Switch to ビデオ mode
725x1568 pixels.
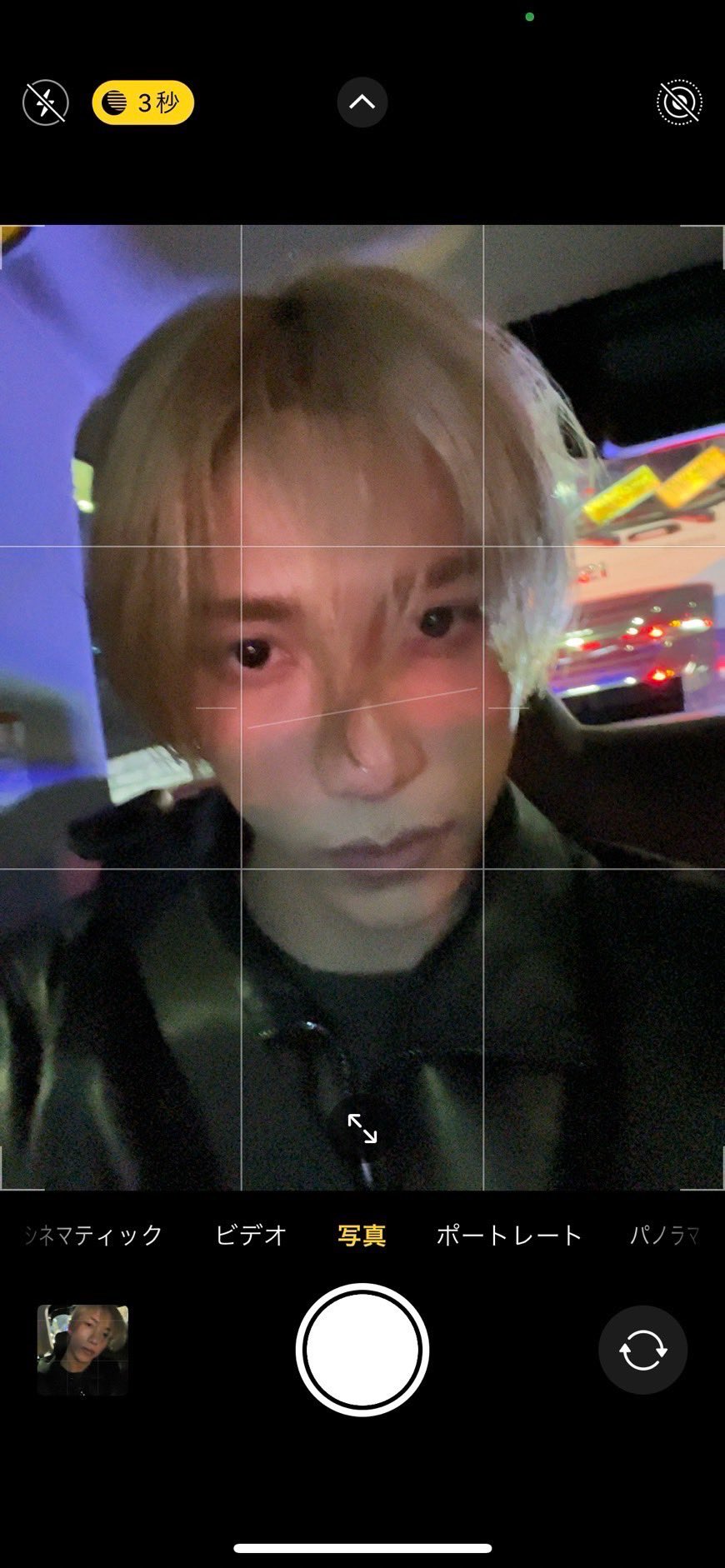tap(251, 1235)
